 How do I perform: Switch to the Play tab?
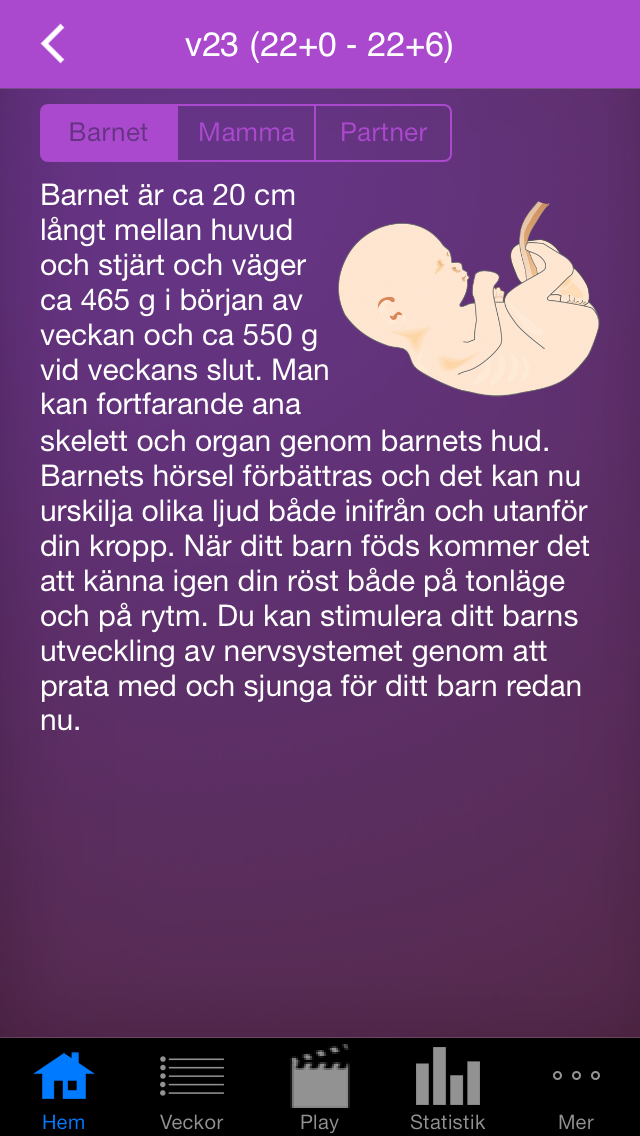pos(320,1088)
